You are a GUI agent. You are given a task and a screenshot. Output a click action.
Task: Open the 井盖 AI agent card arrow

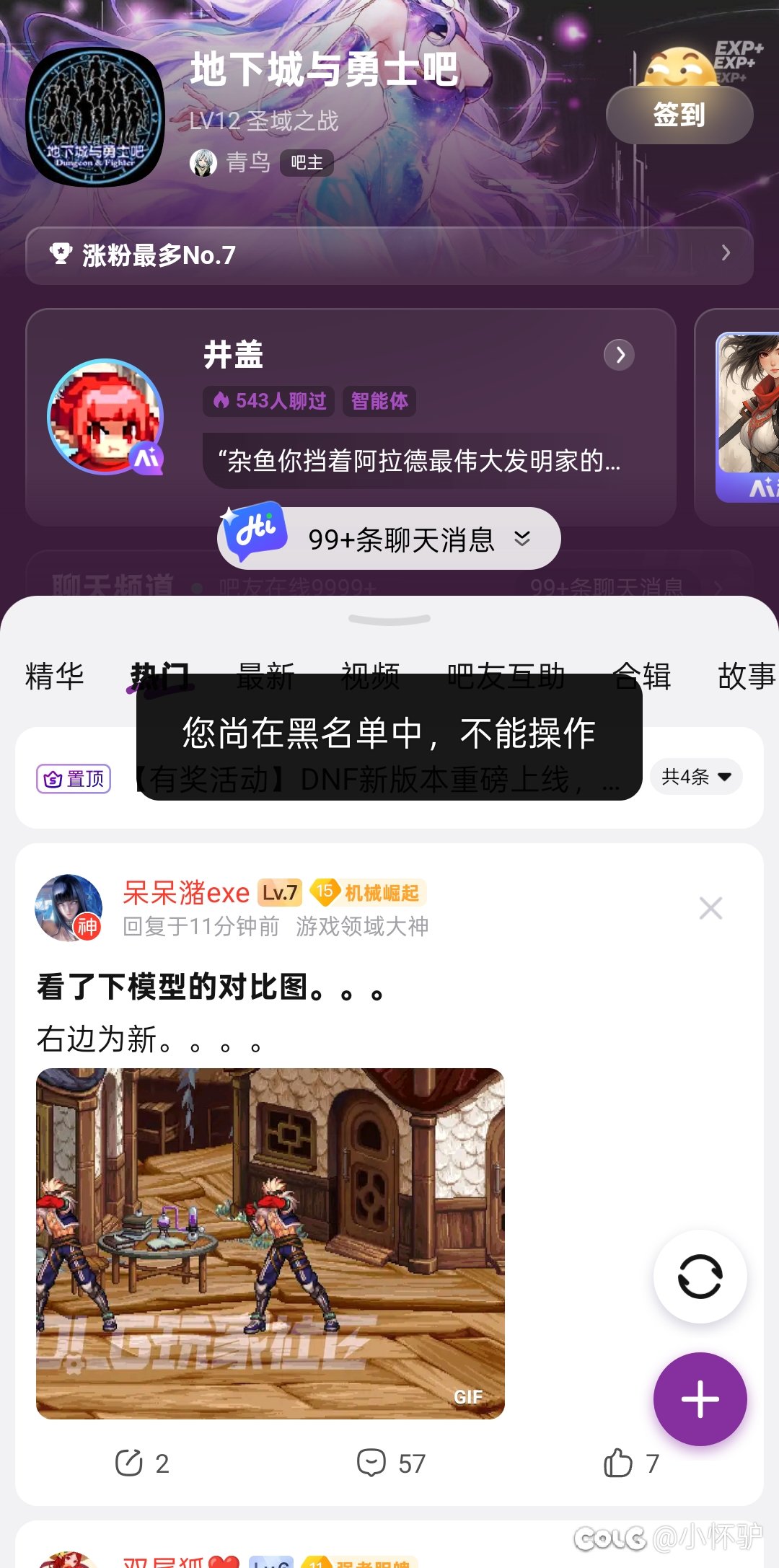pyautogui.click(x=619, y=355)
